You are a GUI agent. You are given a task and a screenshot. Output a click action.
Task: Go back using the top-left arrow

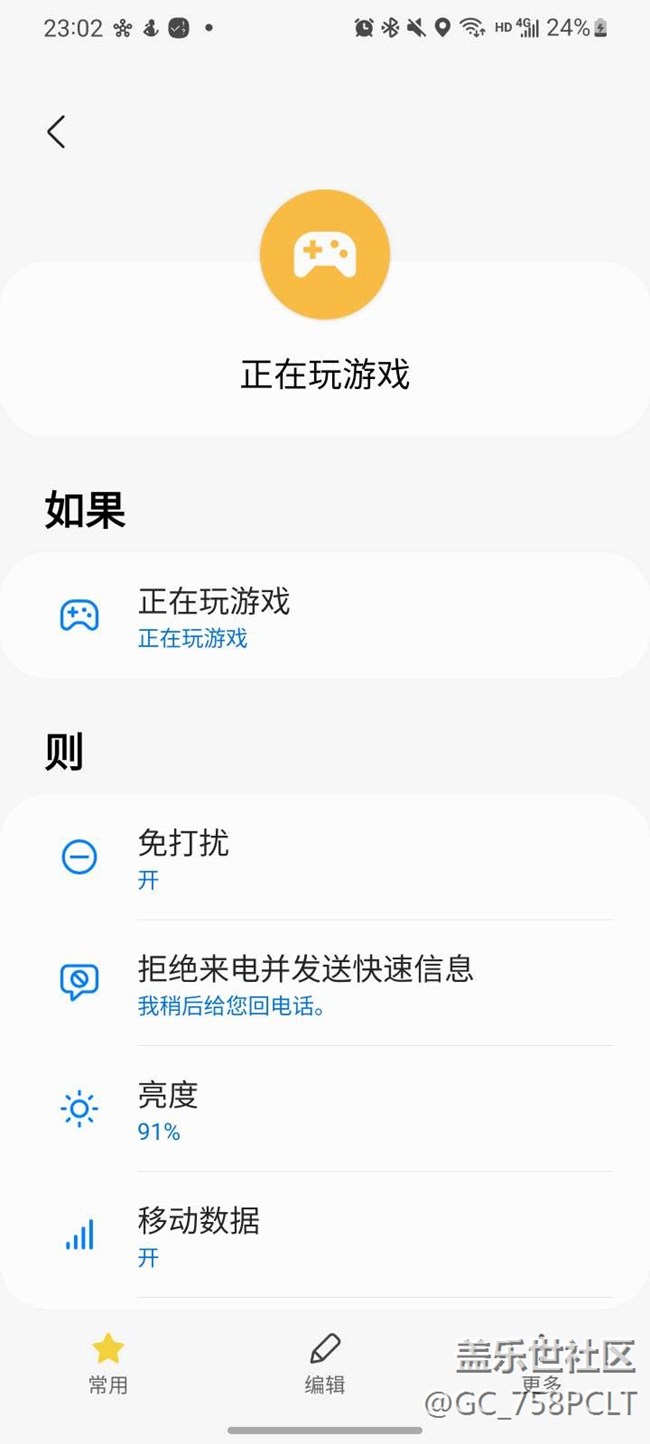56,132
